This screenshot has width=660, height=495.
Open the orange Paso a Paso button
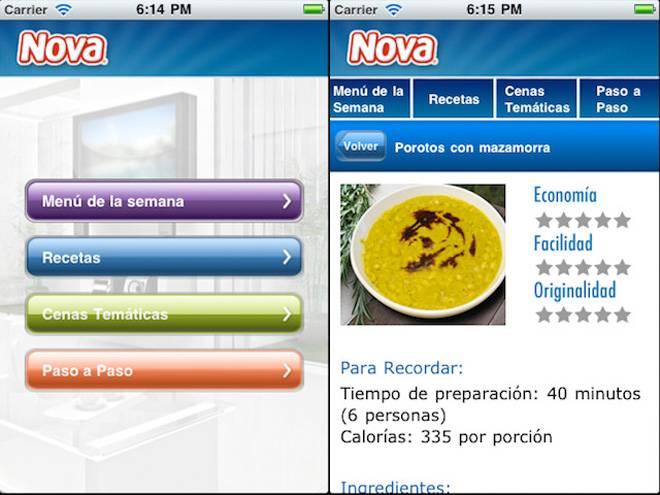(164, 371)
